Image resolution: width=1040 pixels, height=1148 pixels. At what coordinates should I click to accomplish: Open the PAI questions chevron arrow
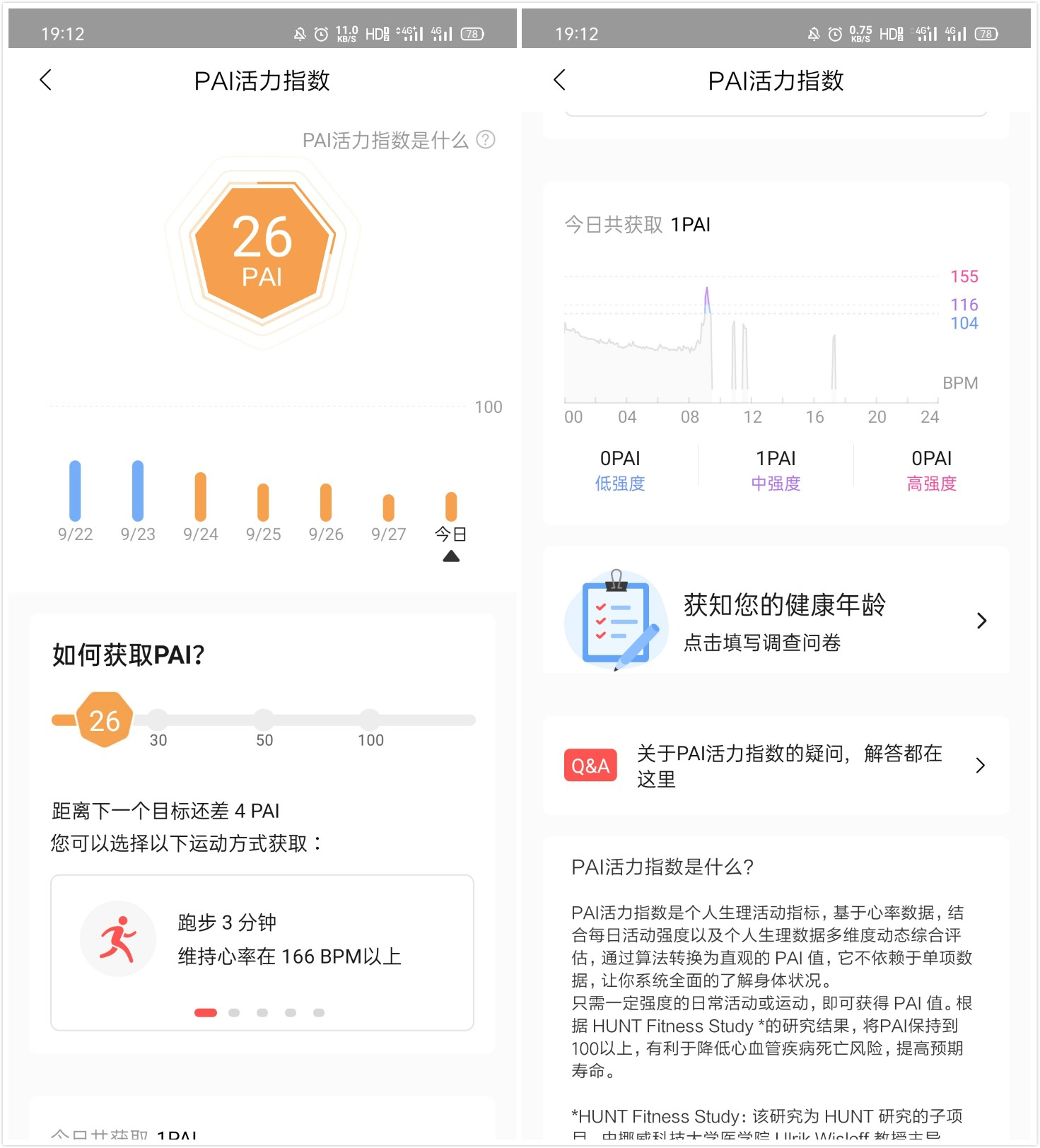click(981, 766)
